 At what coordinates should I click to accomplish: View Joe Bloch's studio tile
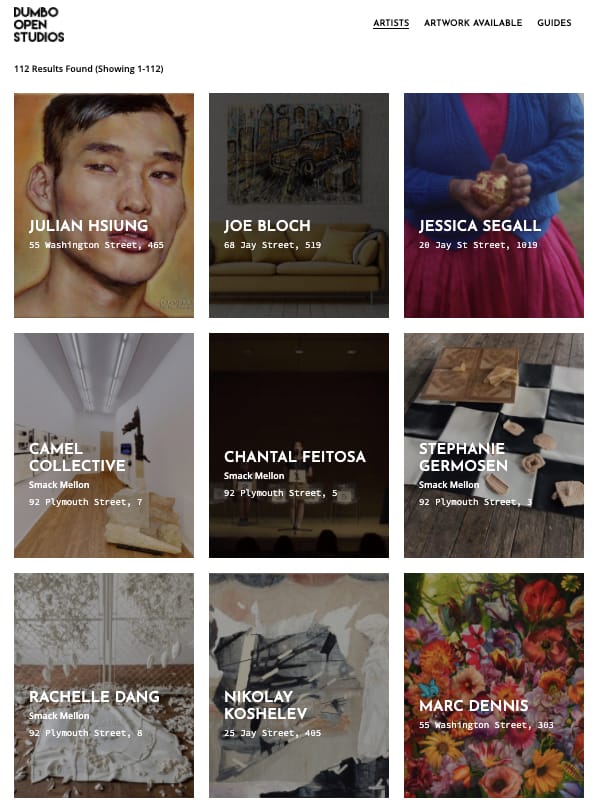pos(299,206)
